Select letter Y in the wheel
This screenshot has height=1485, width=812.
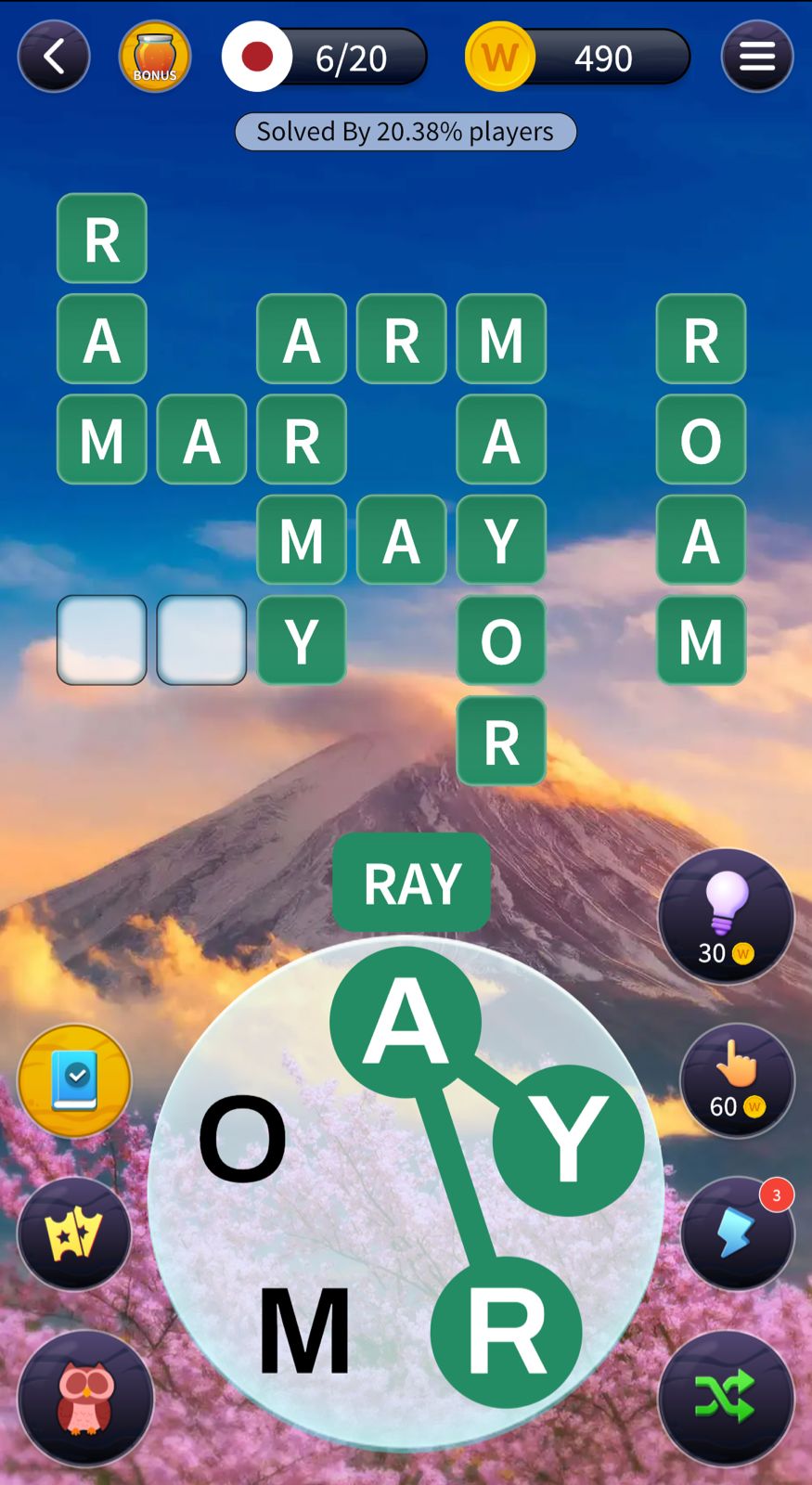568,1140
